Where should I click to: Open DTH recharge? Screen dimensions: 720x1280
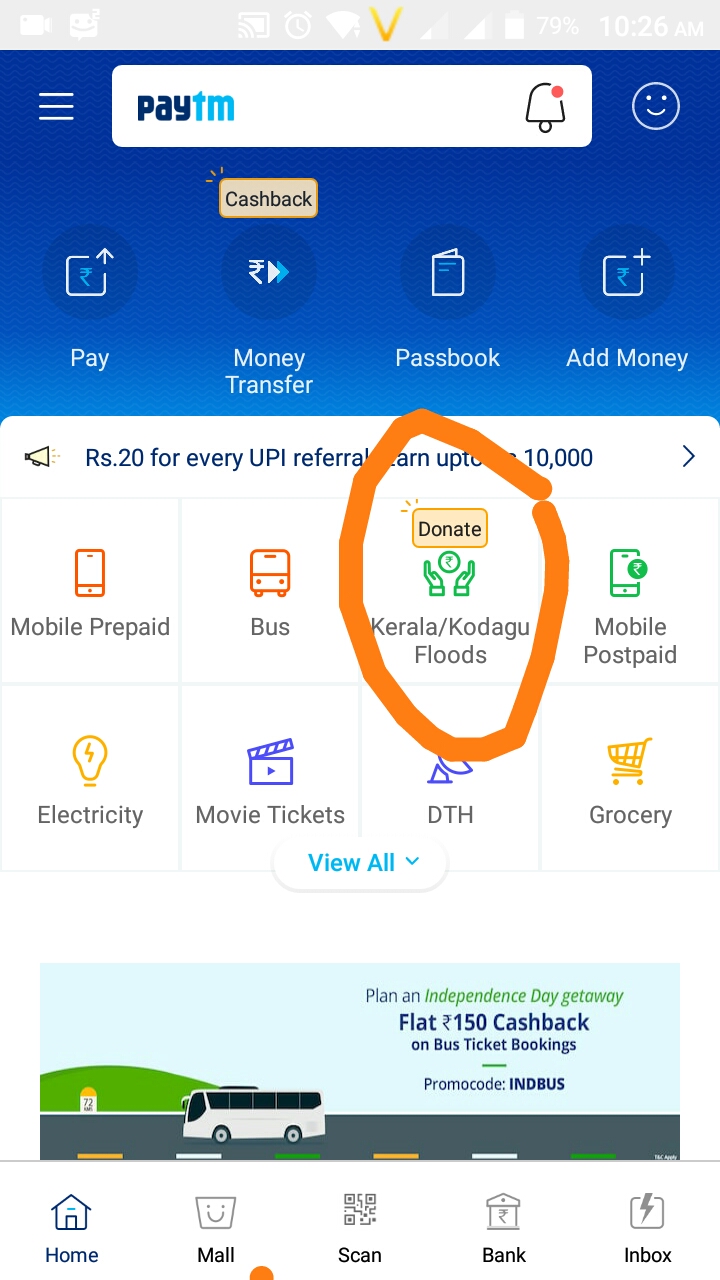tap(450, 790)
